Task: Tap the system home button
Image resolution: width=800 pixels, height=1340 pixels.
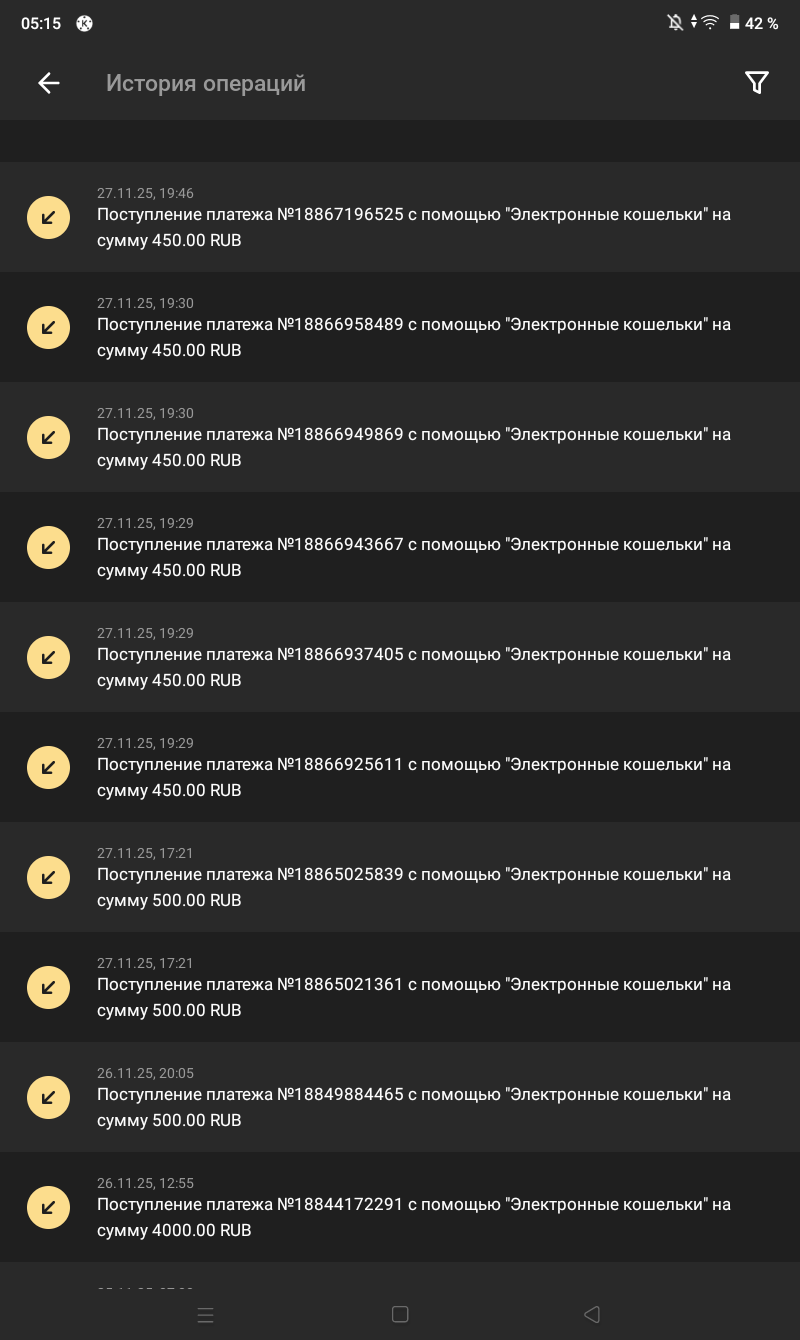Action: (x=400, y=1314)
